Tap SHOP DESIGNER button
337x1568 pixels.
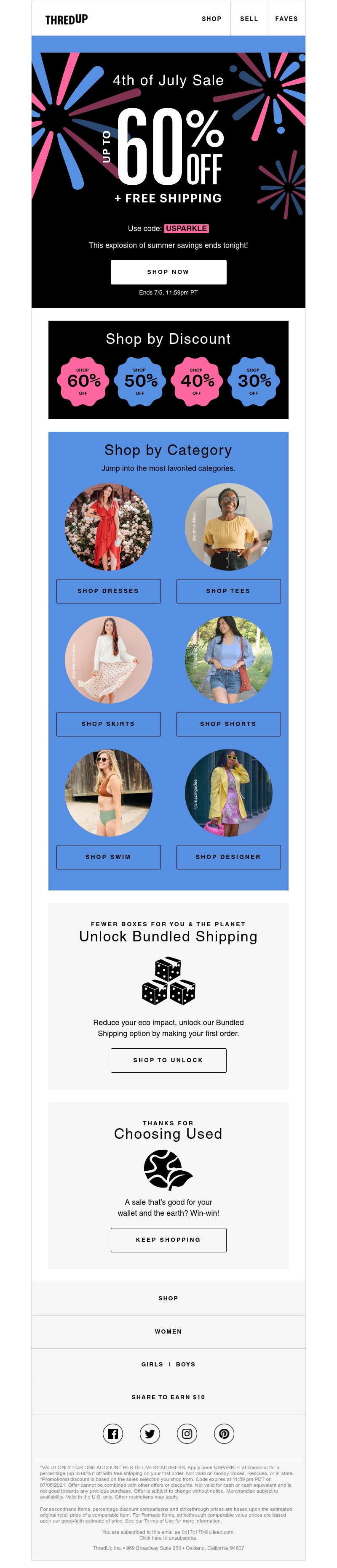(228, 856)
